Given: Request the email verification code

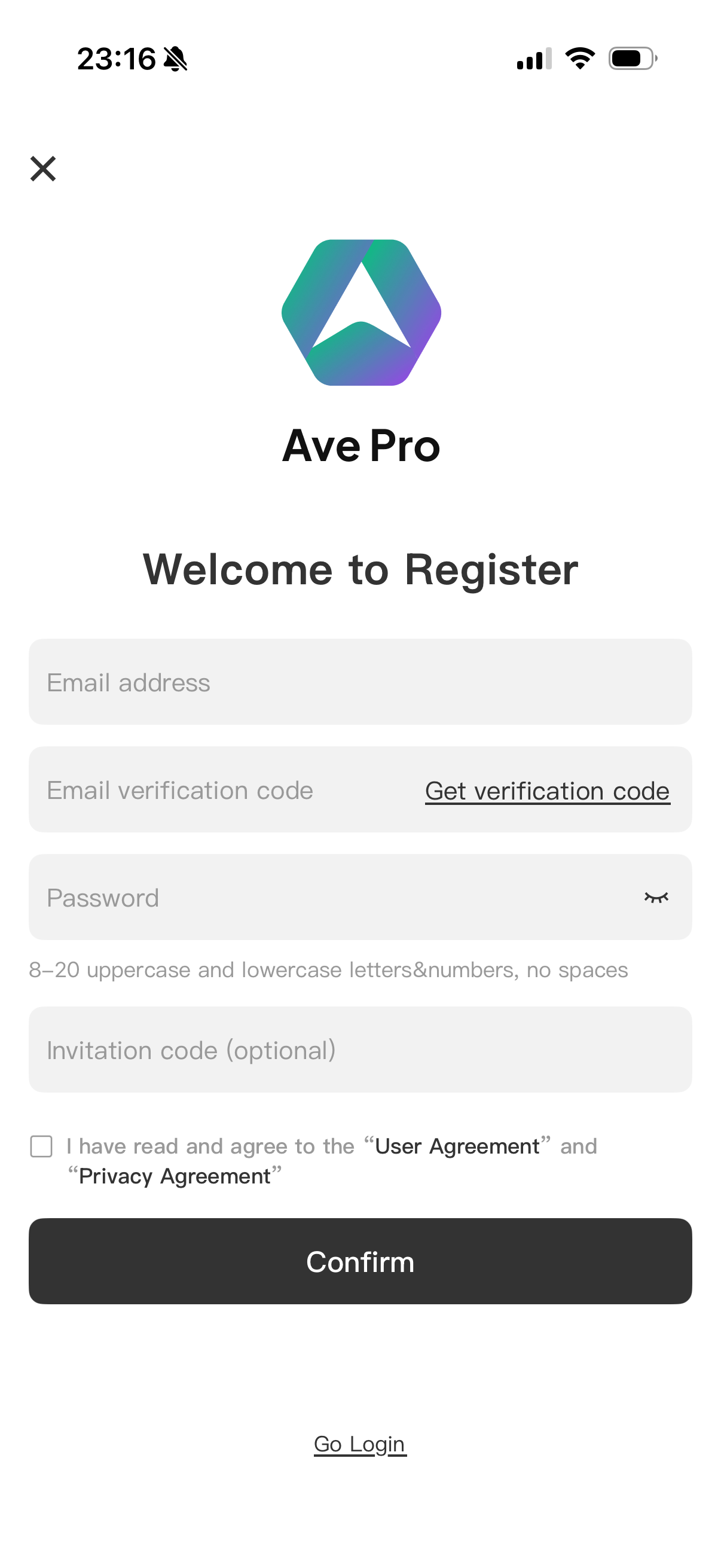Looking at the screenshot, I should [547, 791].
